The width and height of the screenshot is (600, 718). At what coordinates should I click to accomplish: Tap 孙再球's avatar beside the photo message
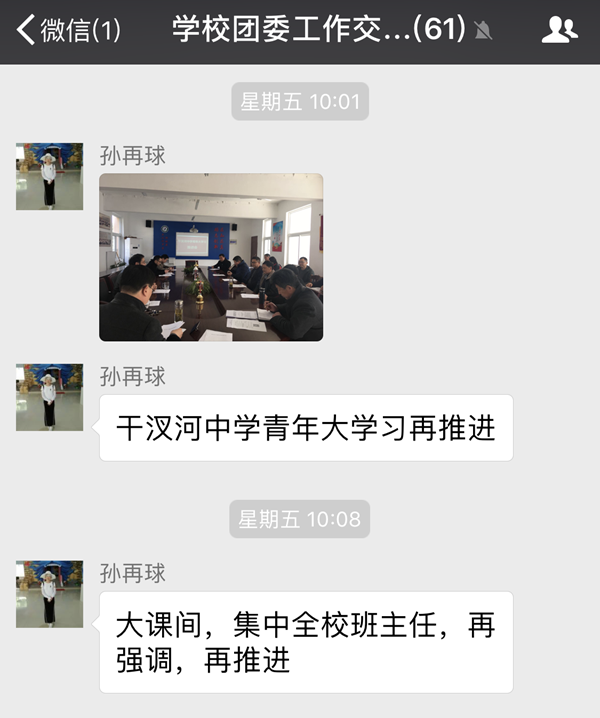tap(49, 177)
